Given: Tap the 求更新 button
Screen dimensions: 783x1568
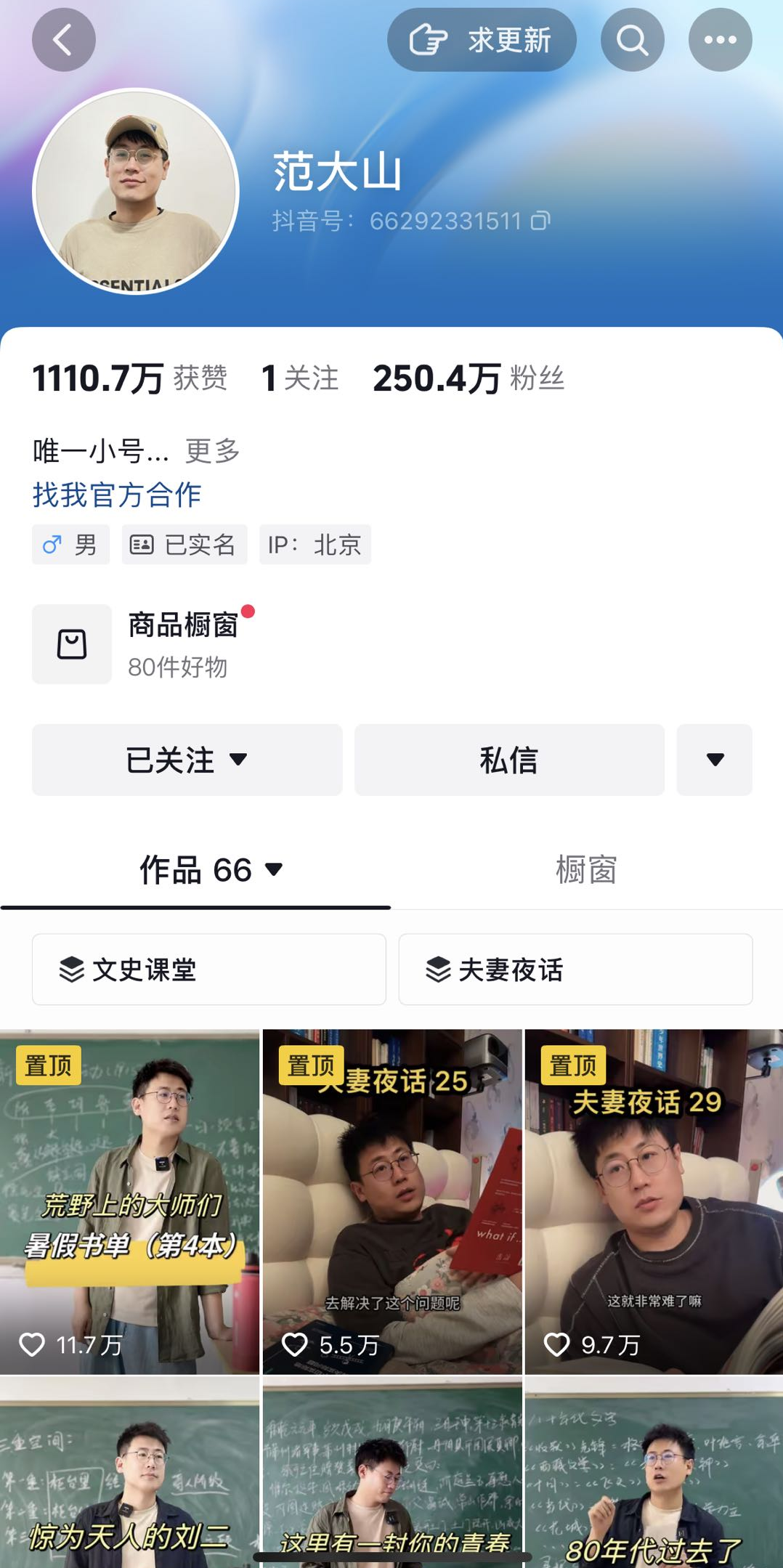Looking at the screenshot, I should [482, 40].
